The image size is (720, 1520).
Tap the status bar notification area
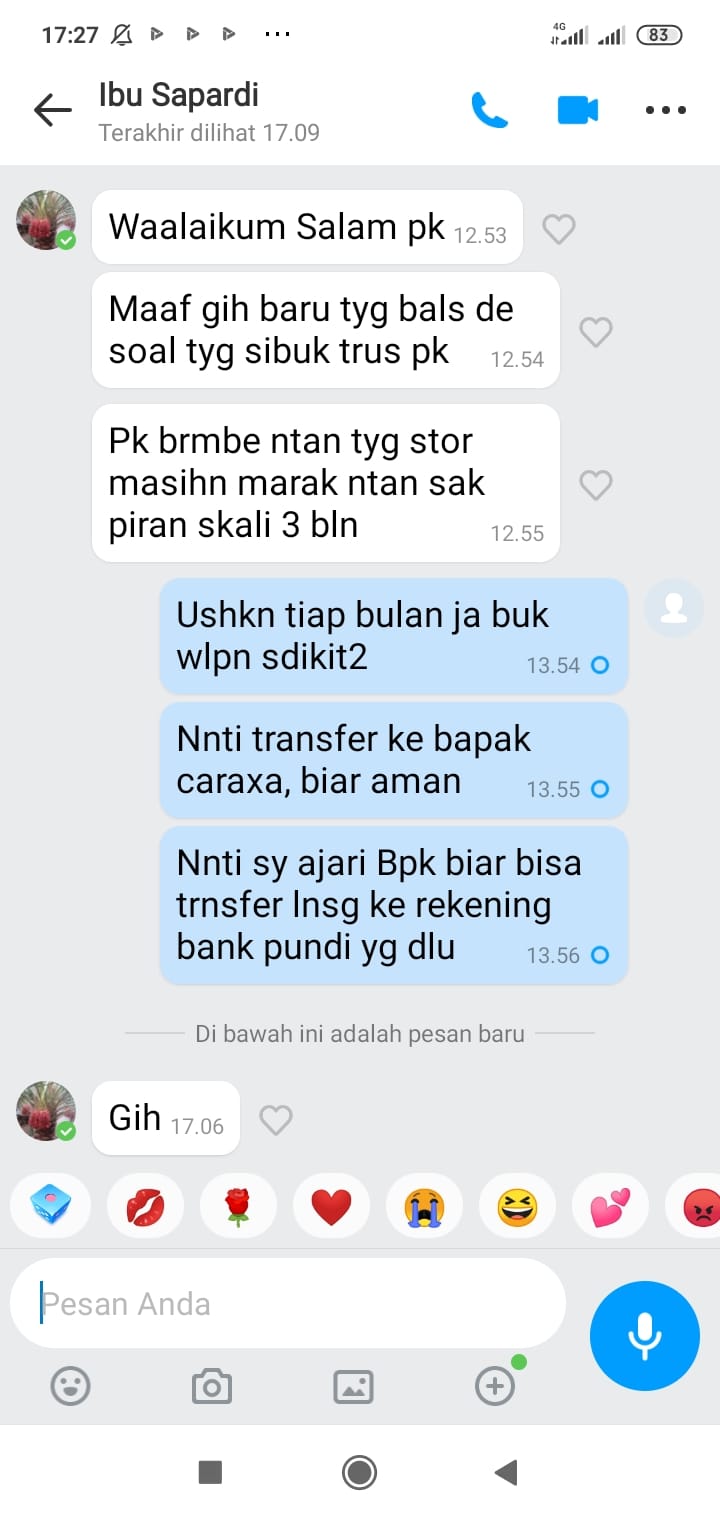pyautogui.click(x=360, y=33)
